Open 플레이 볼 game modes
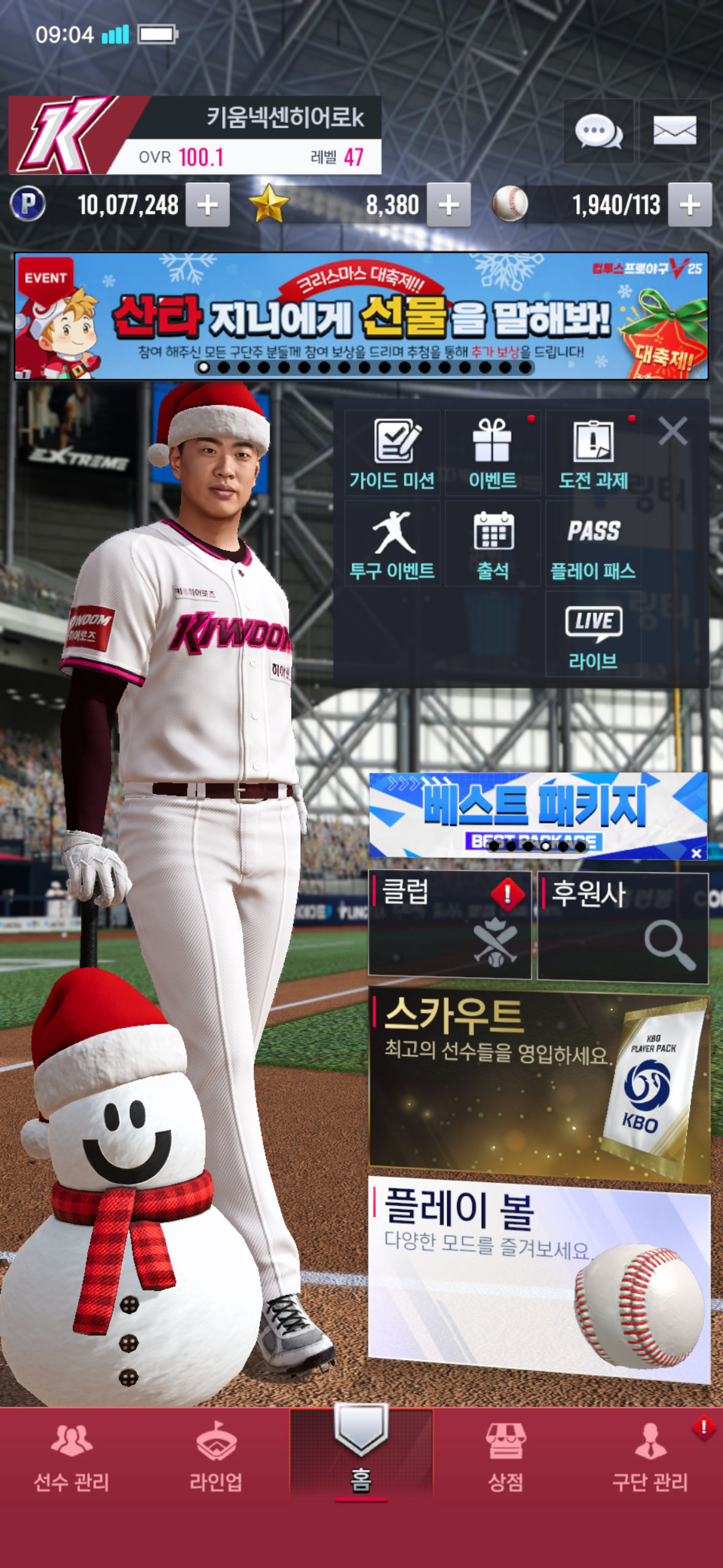Viewport: 723px width, 1568px height. click(x=539, y=1279)
